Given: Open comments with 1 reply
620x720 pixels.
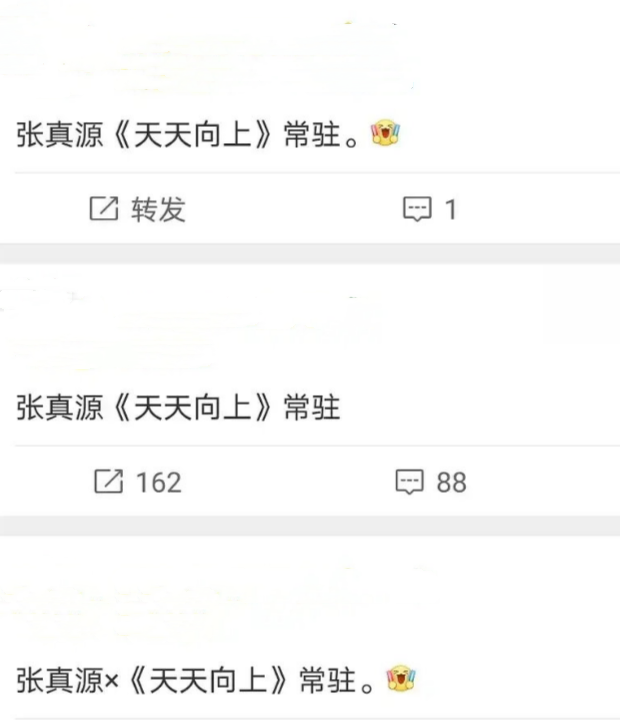Looking at the screenshot, I should click(x=430, y=209).
